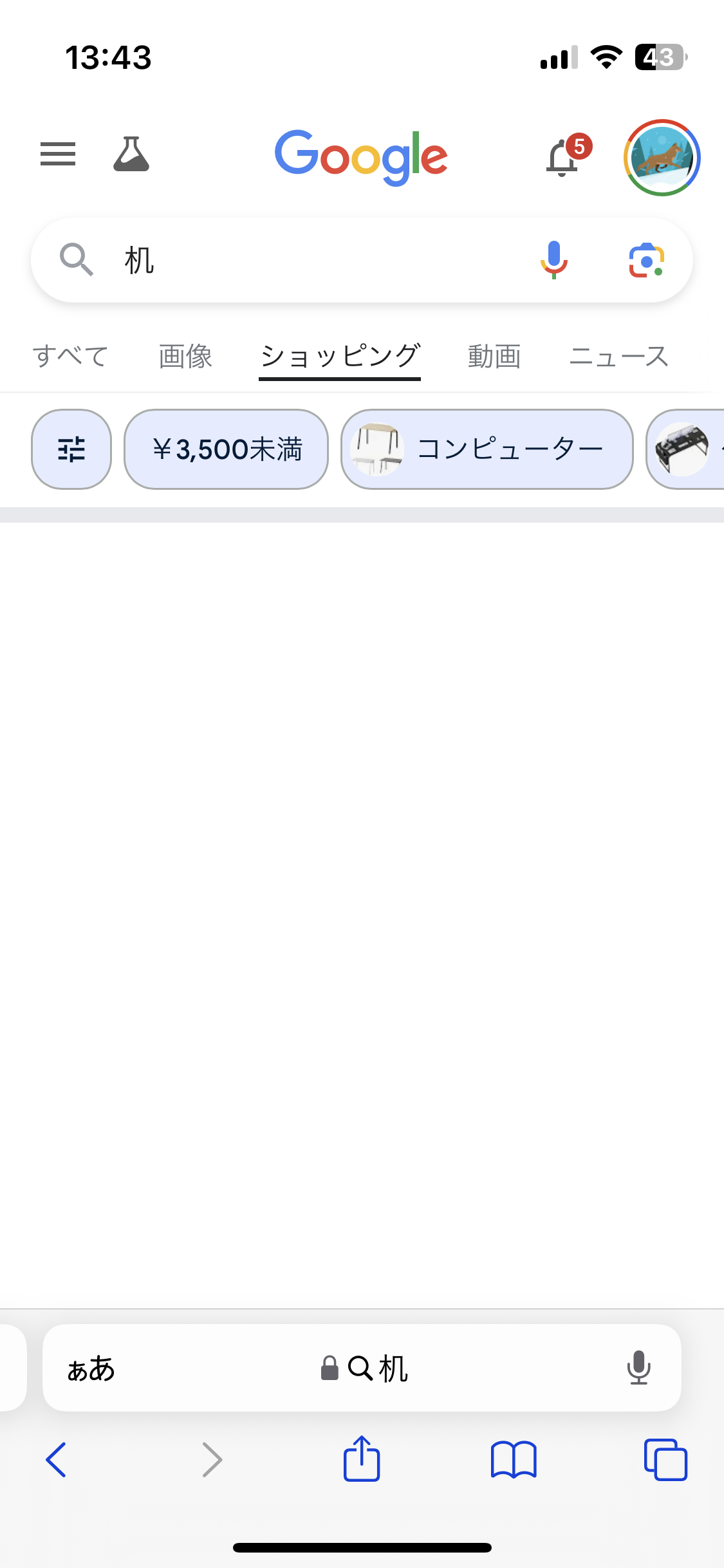This screenshot has height=1568, width=724.
Task: Go back to the previous page
Action: point(57,1459)
